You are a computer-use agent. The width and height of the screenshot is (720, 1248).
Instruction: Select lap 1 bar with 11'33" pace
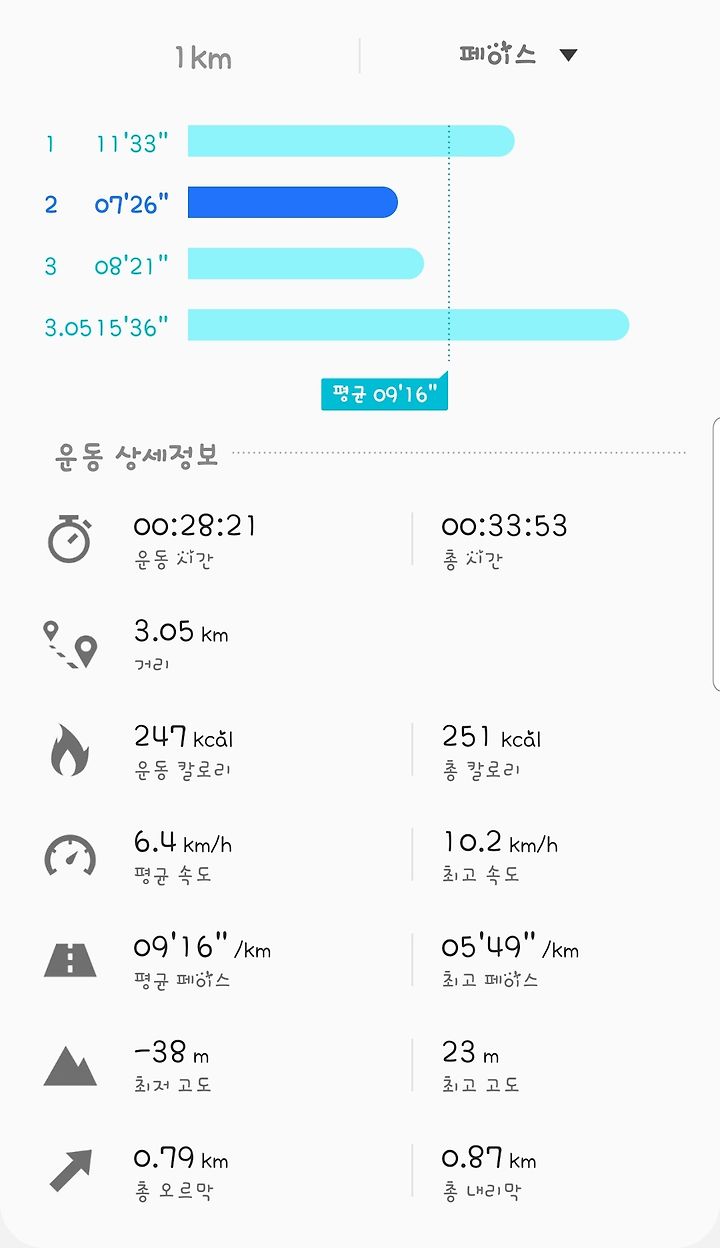click(351, 141)
